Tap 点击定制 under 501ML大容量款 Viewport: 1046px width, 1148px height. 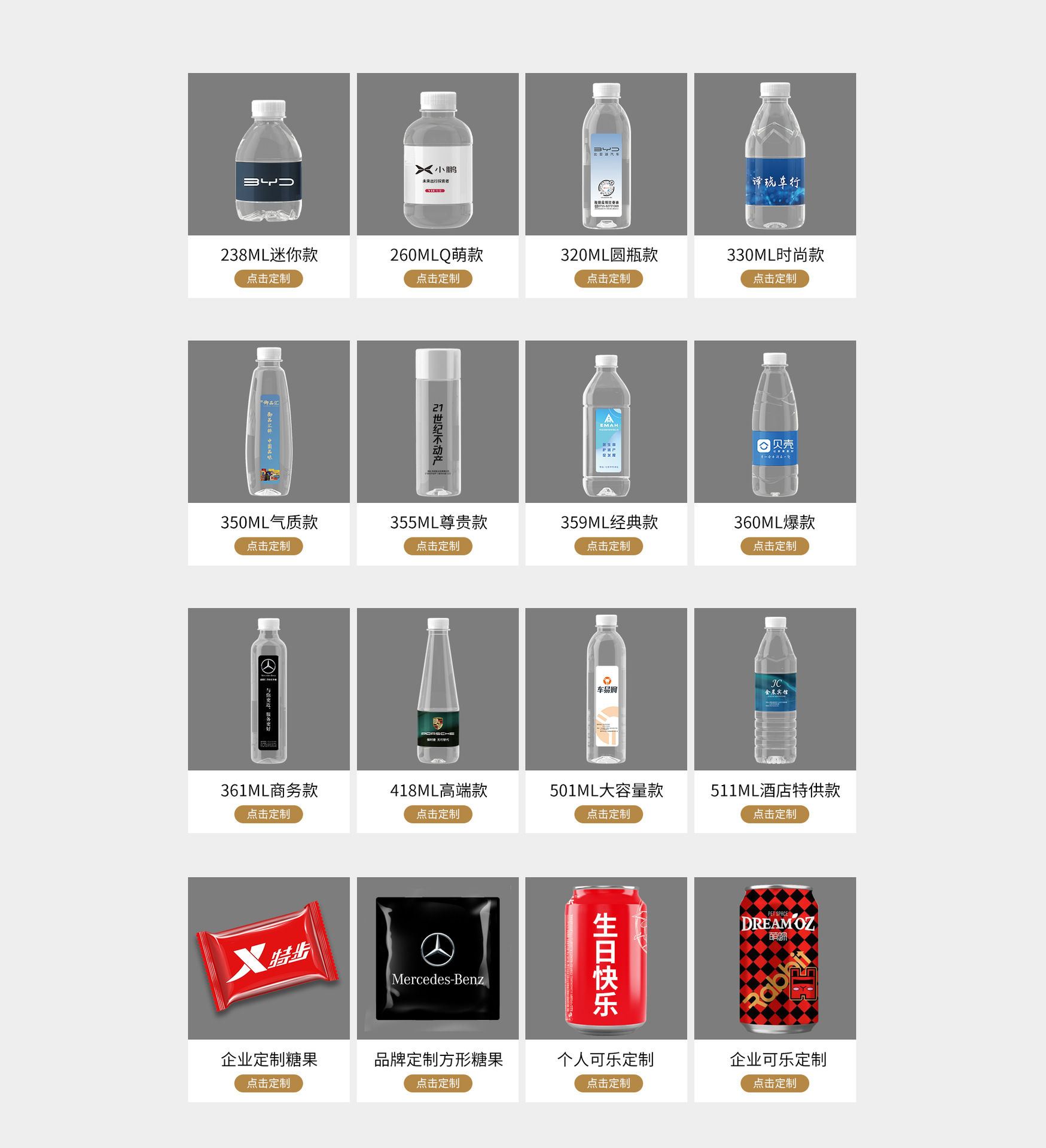[608, 814]
